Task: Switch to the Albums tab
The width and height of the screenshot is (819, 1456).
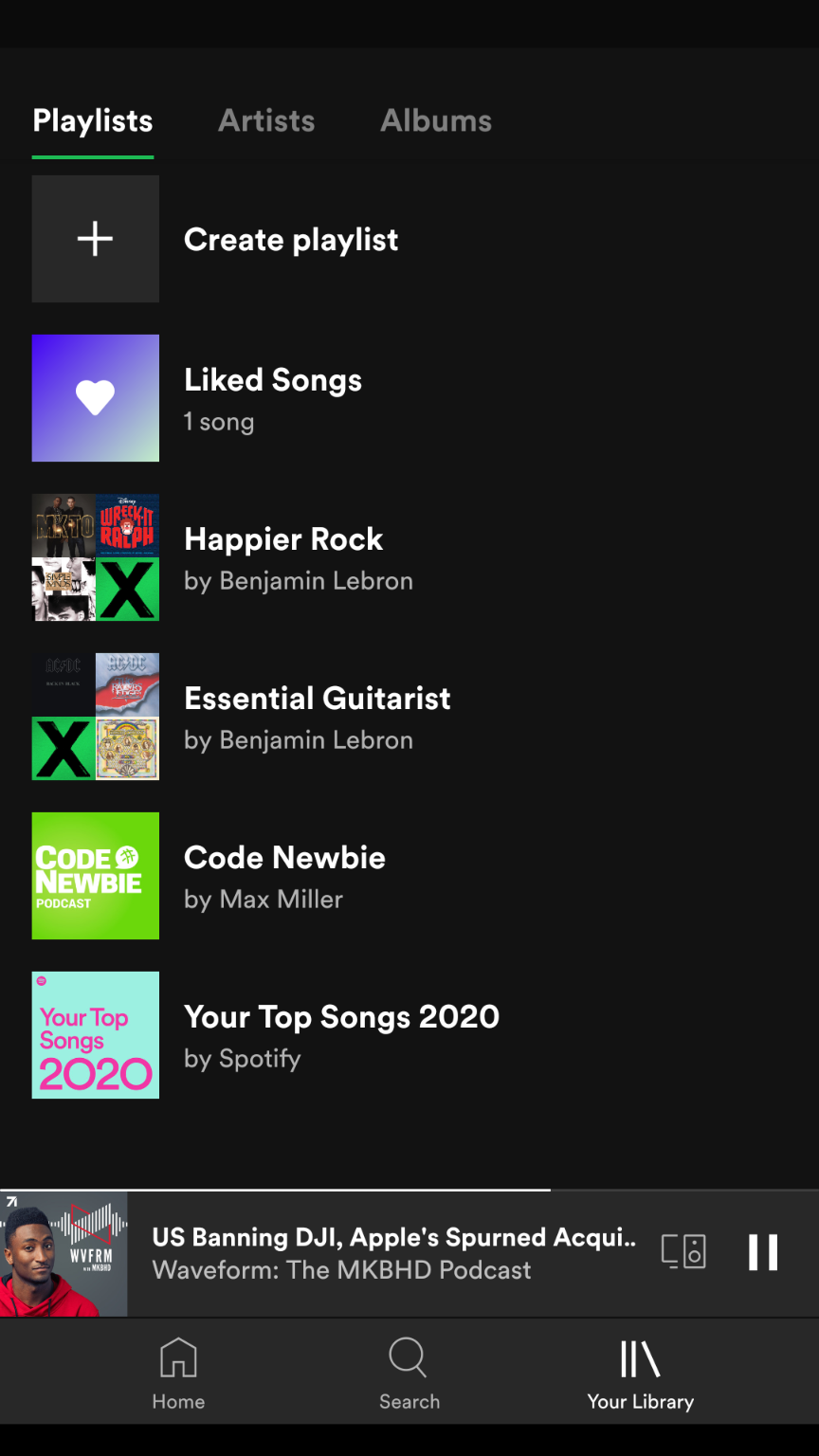Action: 436,120
